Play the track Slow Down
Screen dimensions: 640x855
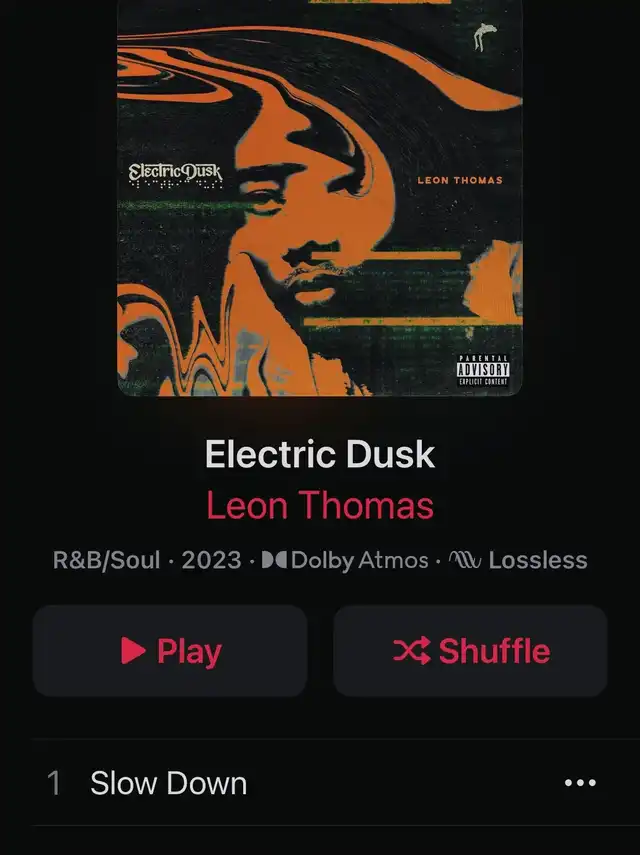click(168, 783)
